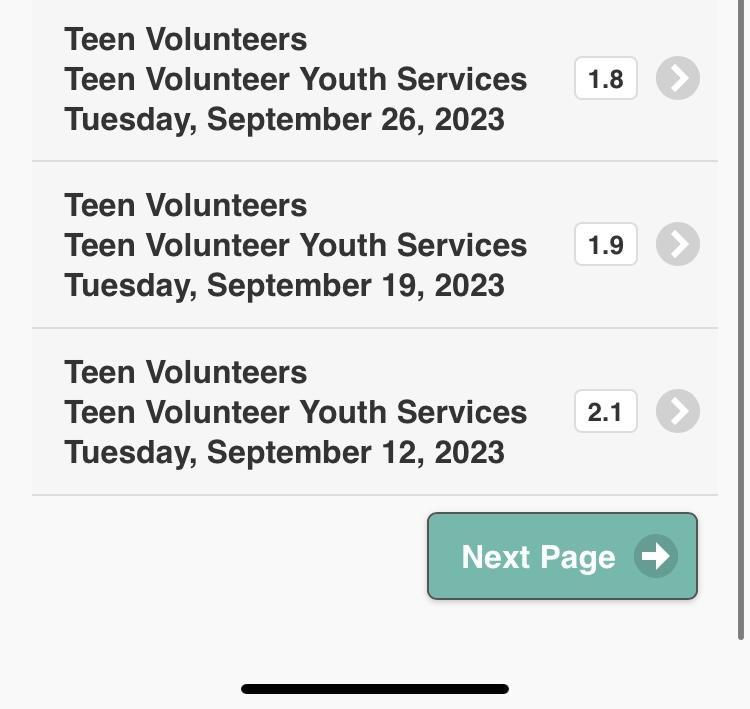Go to the Next Page
Screen dimensions: 750x709
point(562,556)
